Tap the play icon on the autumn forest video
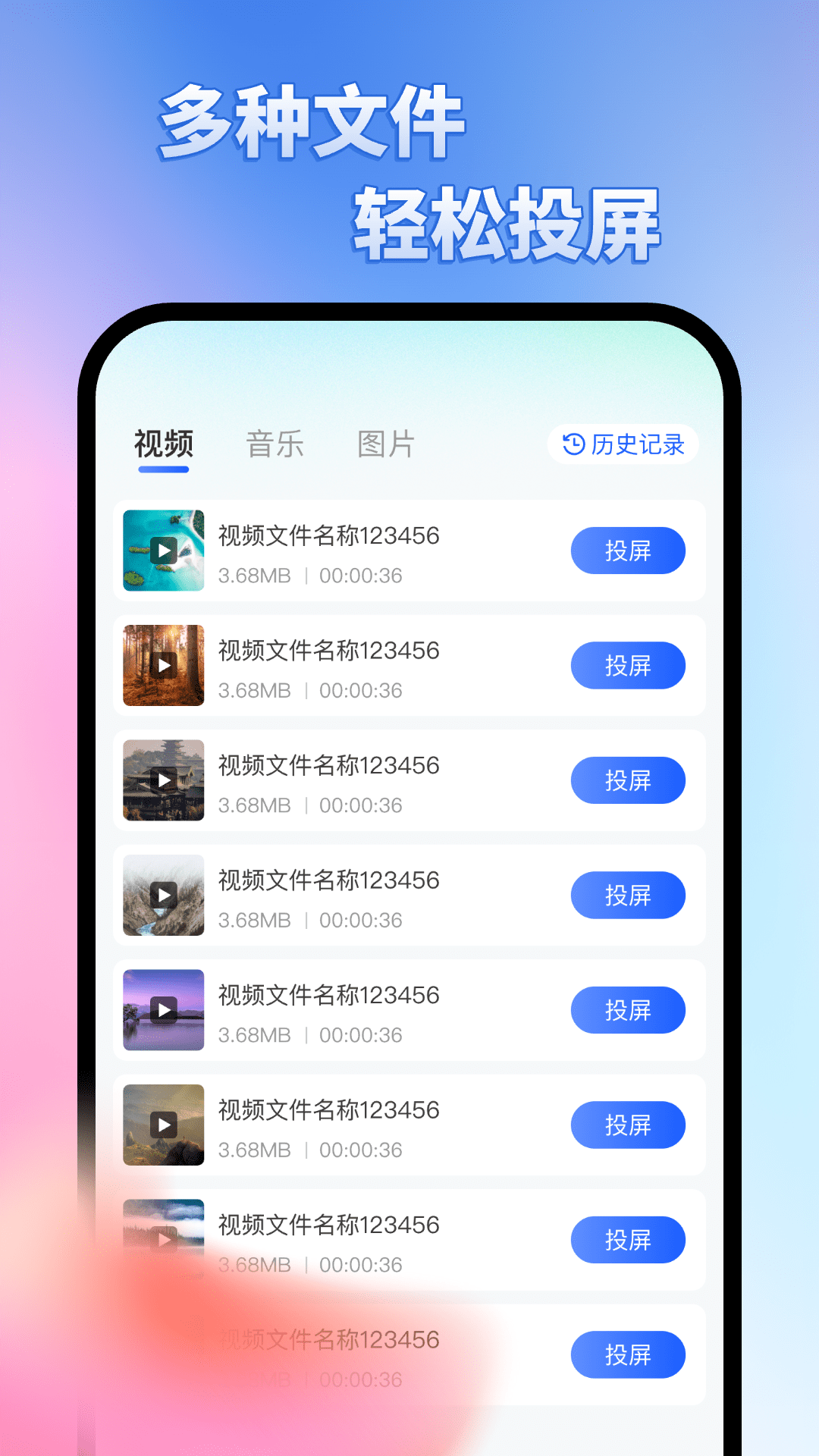Image resolution: width=819 pixels, height=1456 pixels. pyautogui.click(x=163, y=666)
